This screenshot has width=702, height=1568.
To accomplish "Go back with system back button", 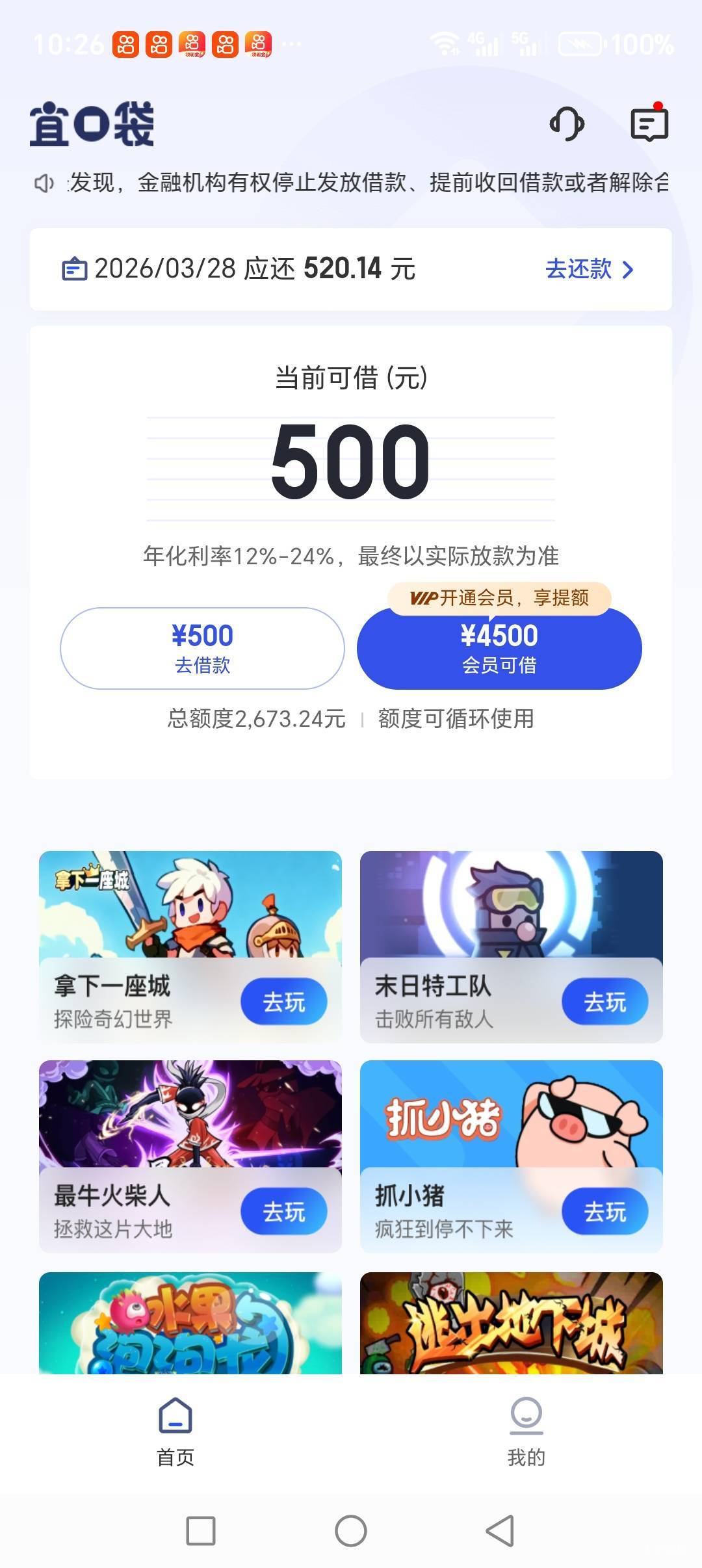I will click(x=500, y=1531).
